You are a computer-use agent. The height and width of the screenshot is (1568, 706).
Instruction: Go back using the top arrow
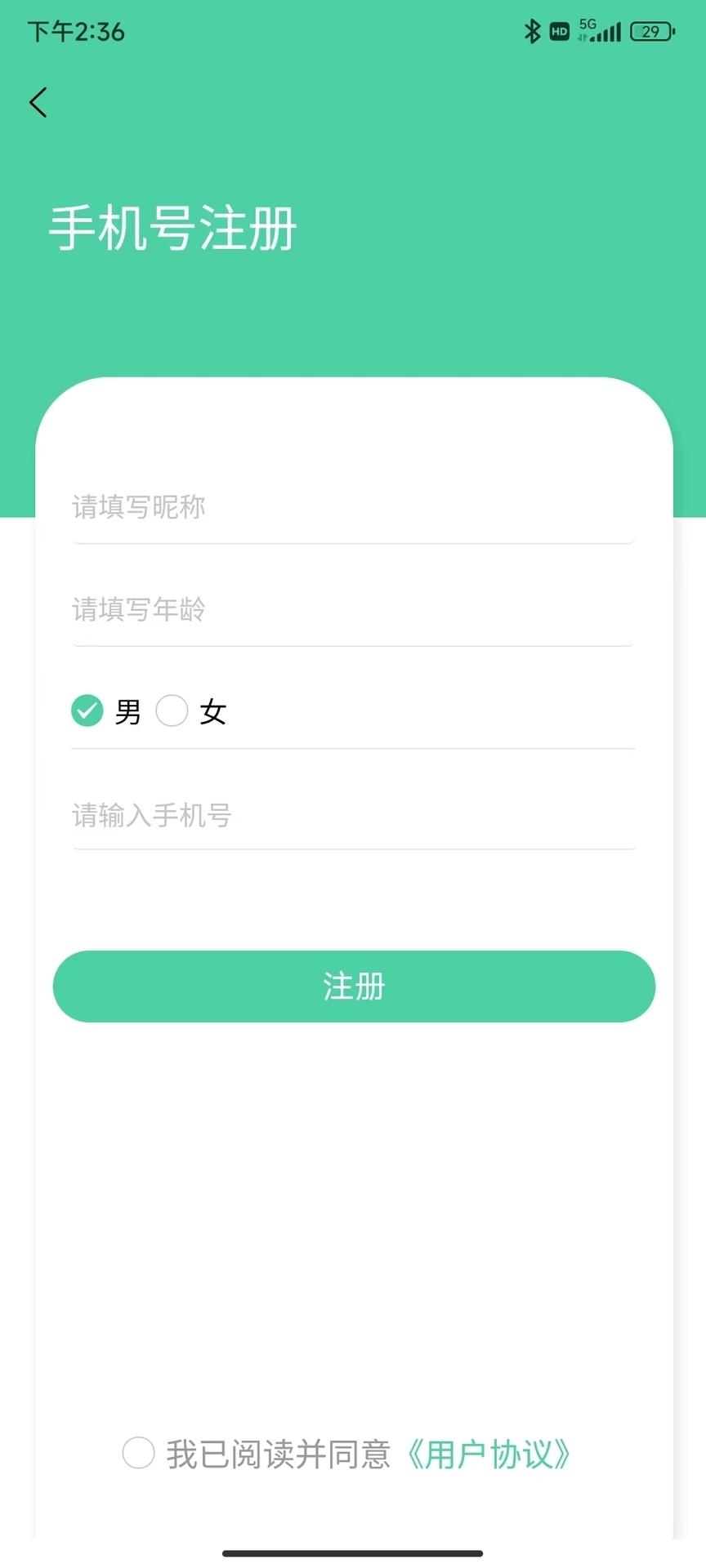pyautogui.click(x=38, y=103)
